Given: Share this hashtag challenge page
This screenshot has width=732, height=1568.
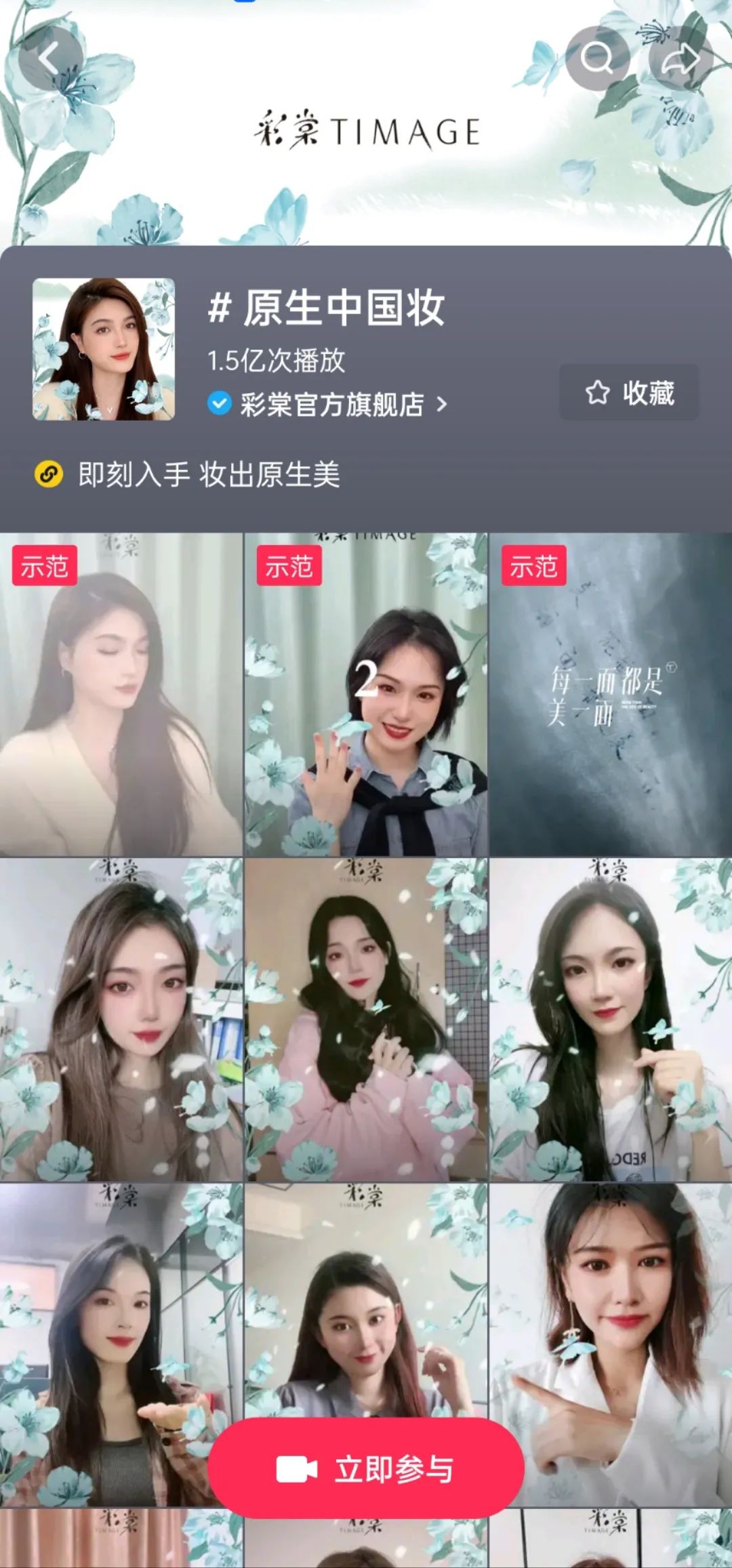Looking at the screenshot, I should point(680,60).
